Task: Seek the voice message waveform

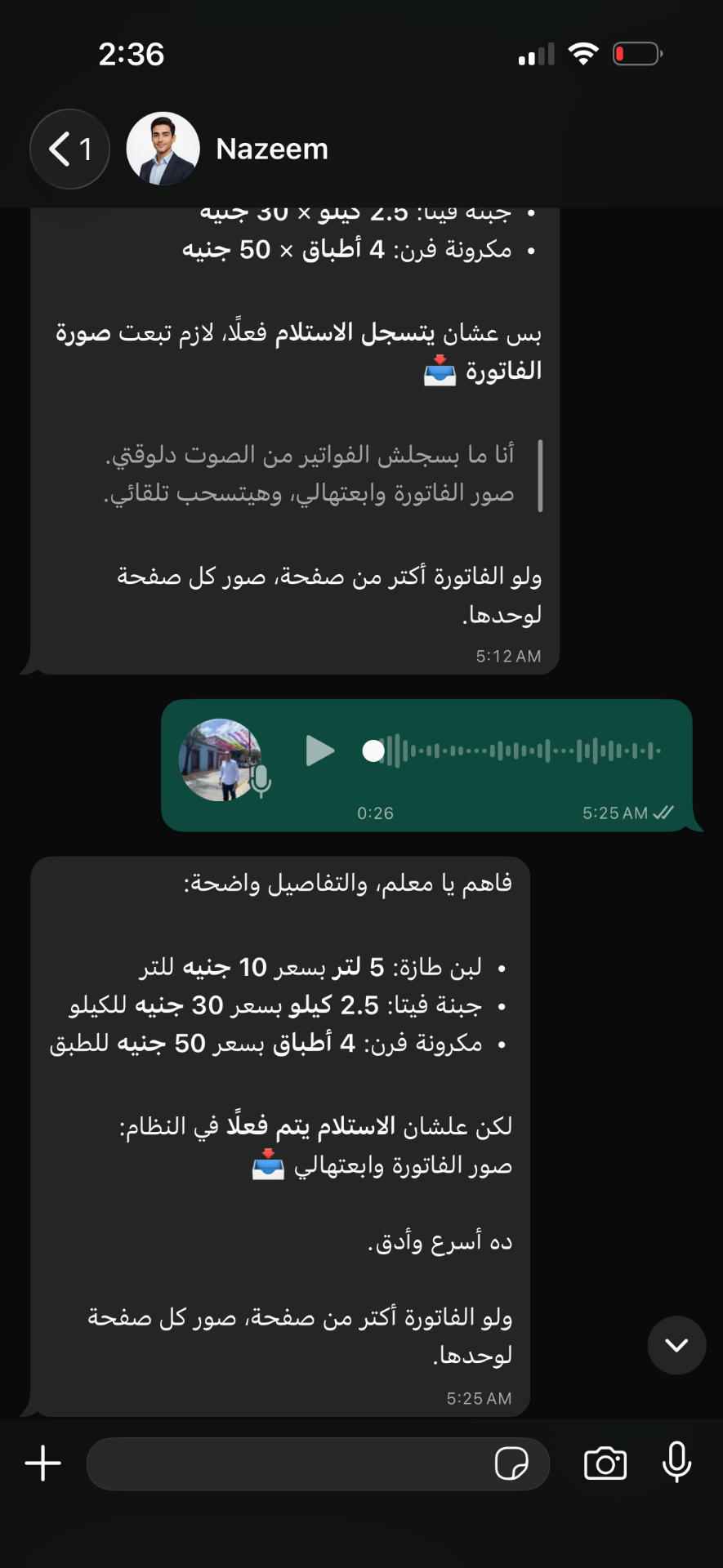Action: pos(512,751)
